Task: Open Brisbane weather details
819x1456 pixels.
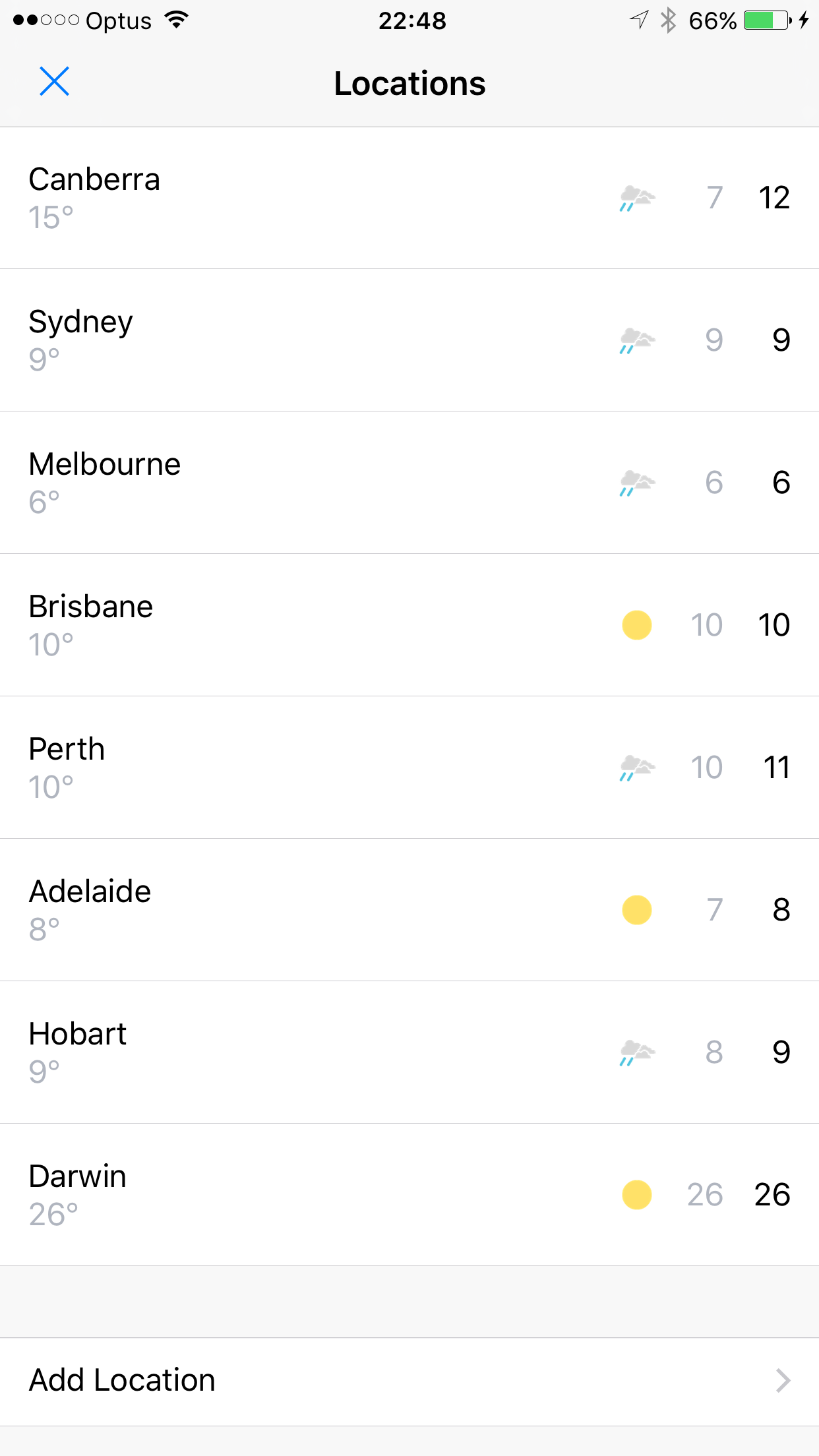Action: [409, 625]
